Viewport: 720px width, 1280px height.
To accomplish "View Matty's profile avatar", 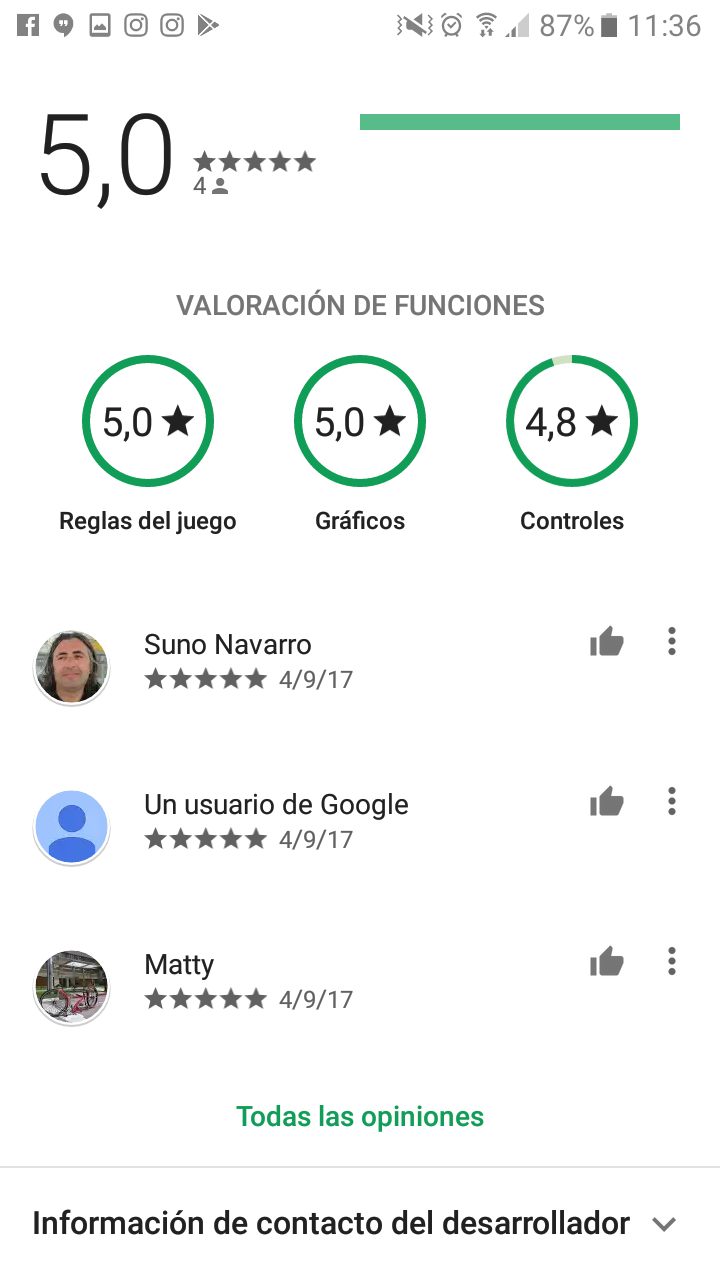I will [72, 987].
